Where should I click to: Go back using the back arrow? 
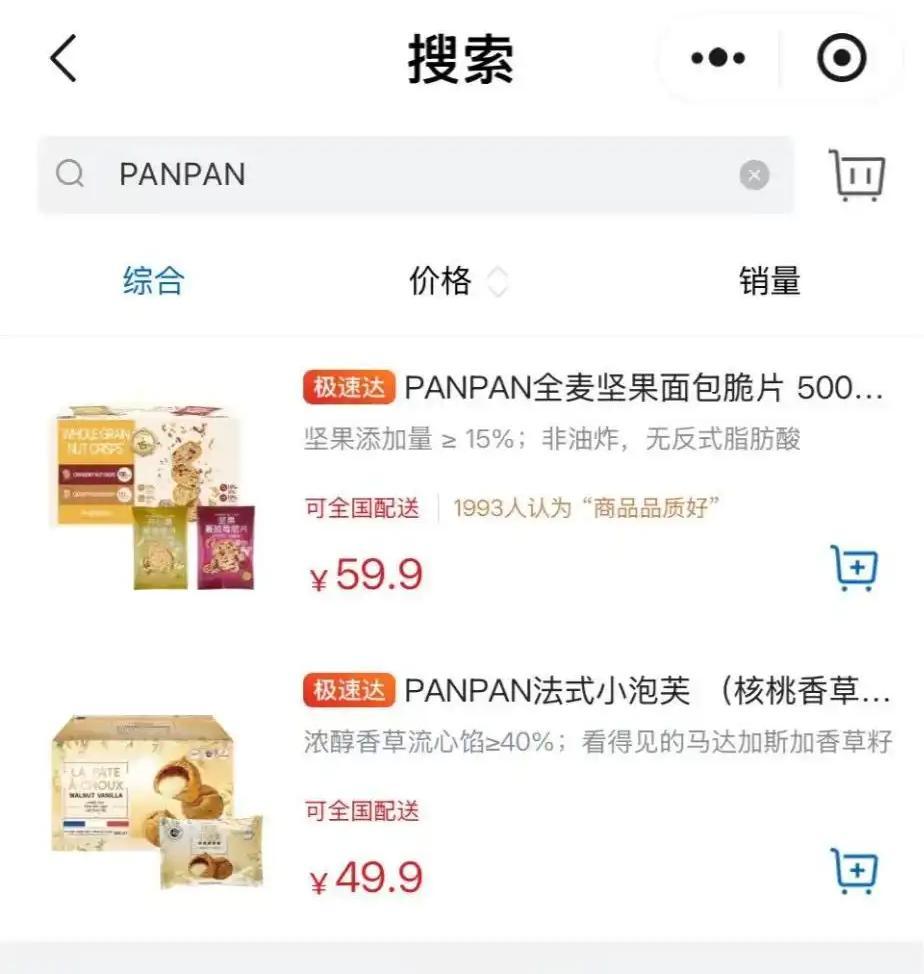63,59
